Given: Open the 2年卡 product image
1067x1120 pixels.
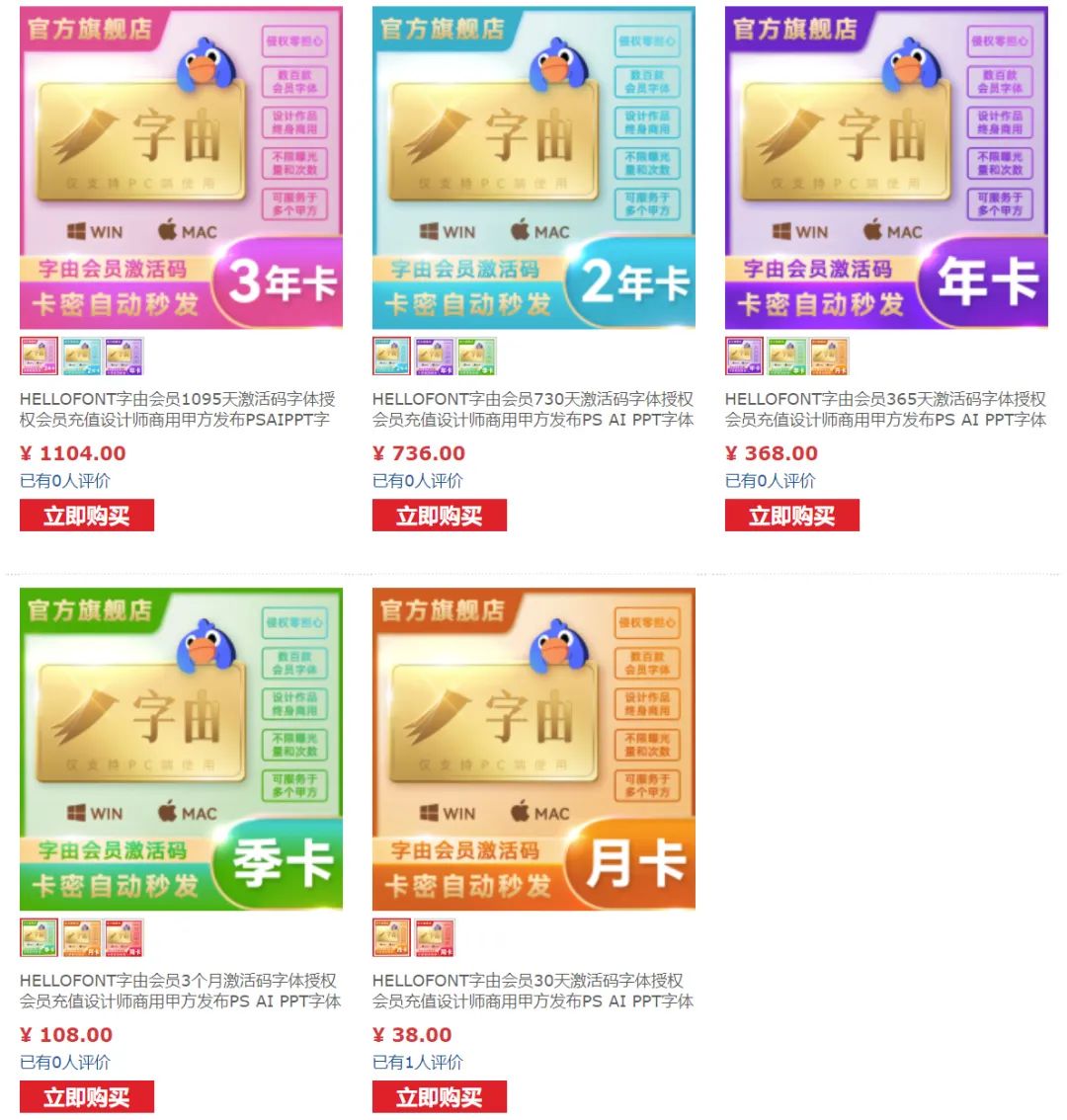Looking at the screenshot, I should pyautogui.click(x=533, y=168).
